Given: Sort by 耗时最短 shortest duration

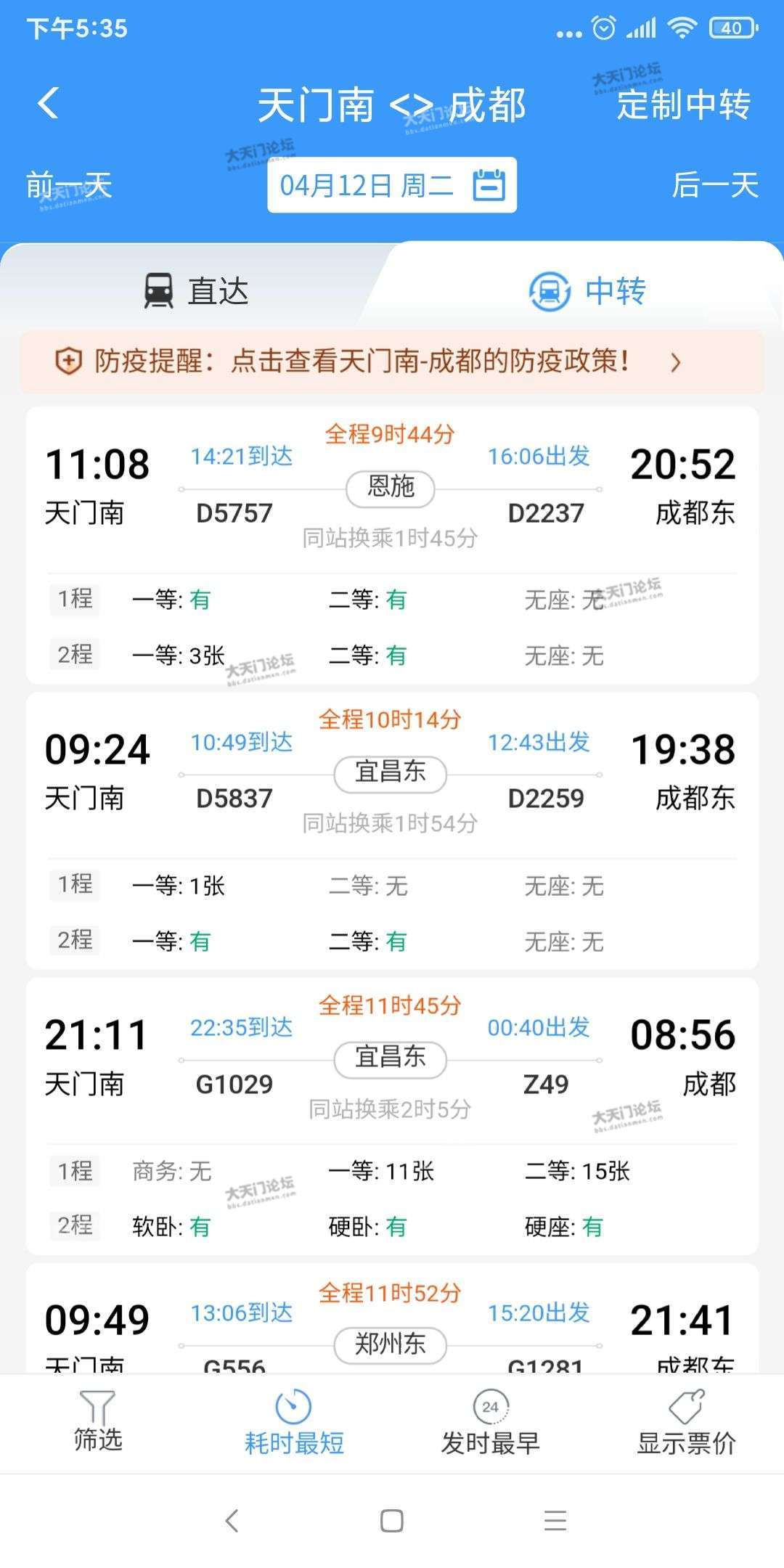Looking at the screenshot, I should click(x=294, y=1423).
